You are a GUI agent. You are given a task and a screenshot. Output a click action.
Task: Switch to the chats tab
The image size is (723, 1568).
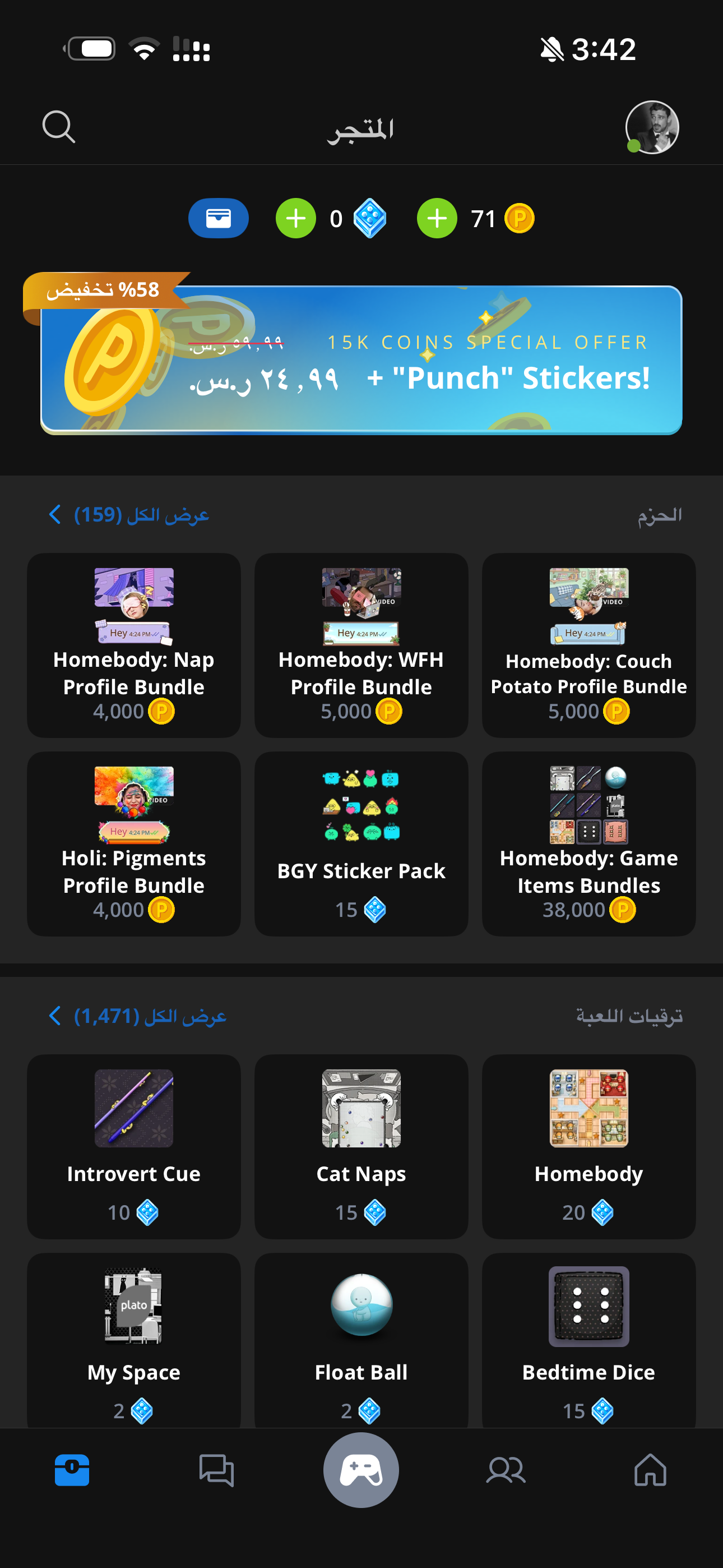coord(217,1470)
